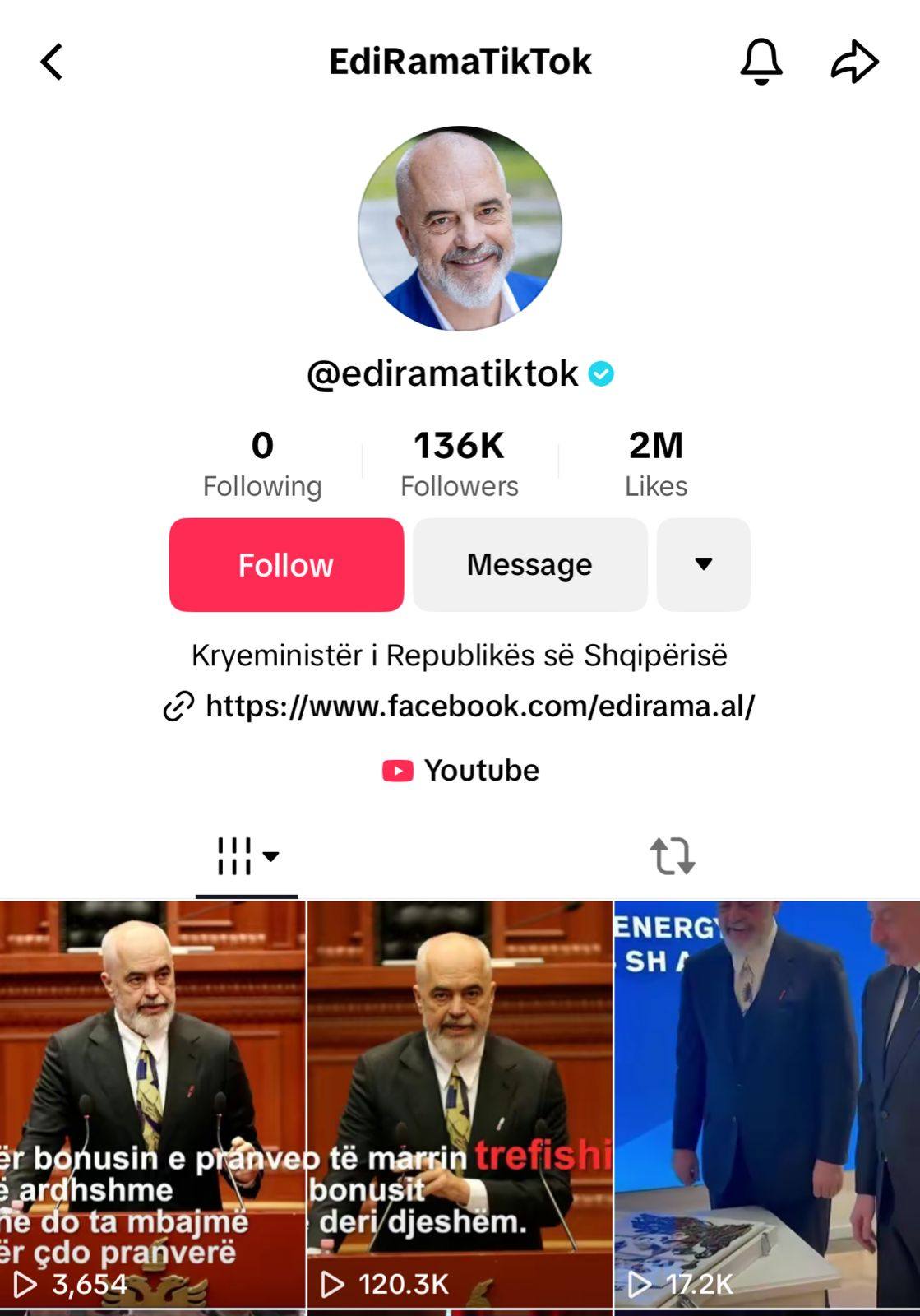Follow the ediramatiktok account
The image size is (920, 1316).
click(286, 565)
